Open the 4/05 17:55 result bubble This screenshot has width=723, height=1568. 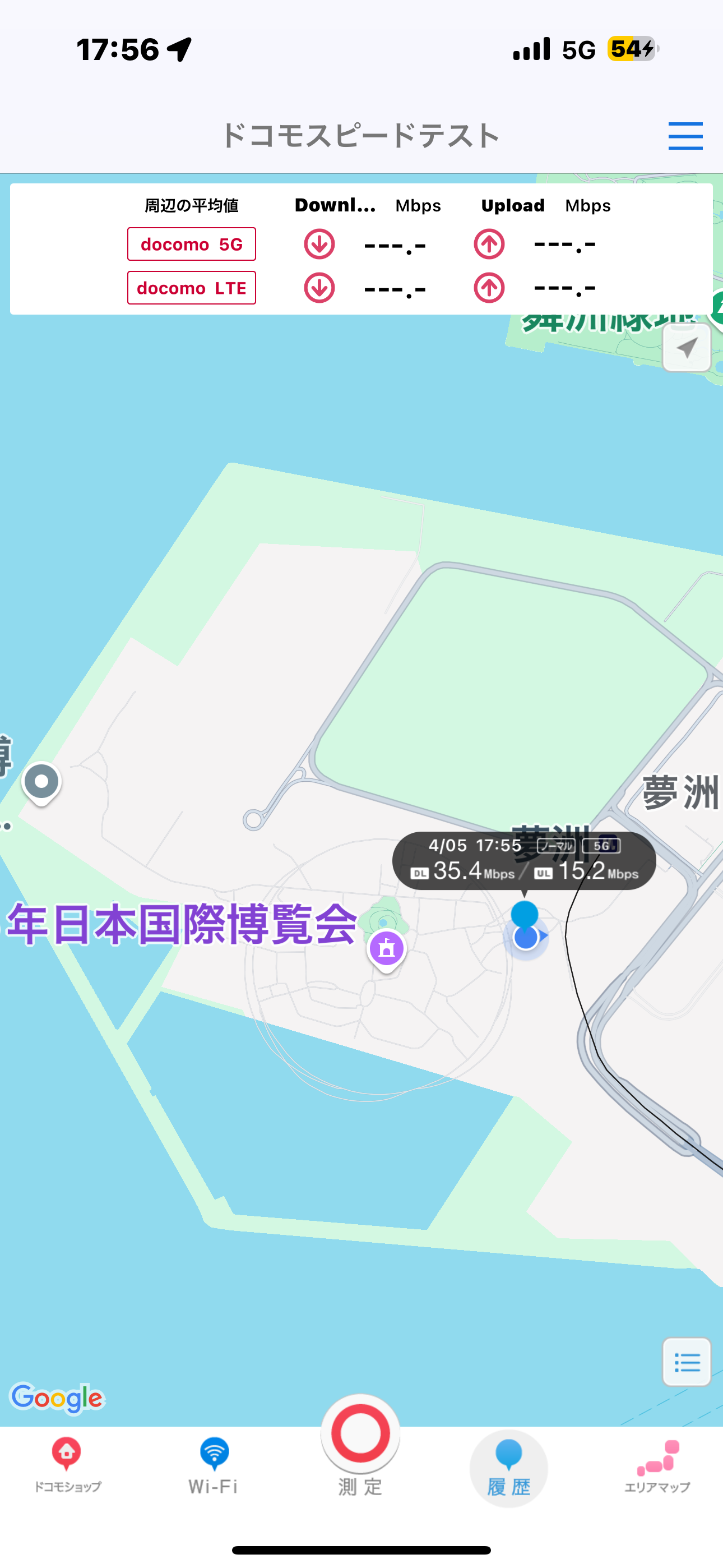[x=524, y=860]
